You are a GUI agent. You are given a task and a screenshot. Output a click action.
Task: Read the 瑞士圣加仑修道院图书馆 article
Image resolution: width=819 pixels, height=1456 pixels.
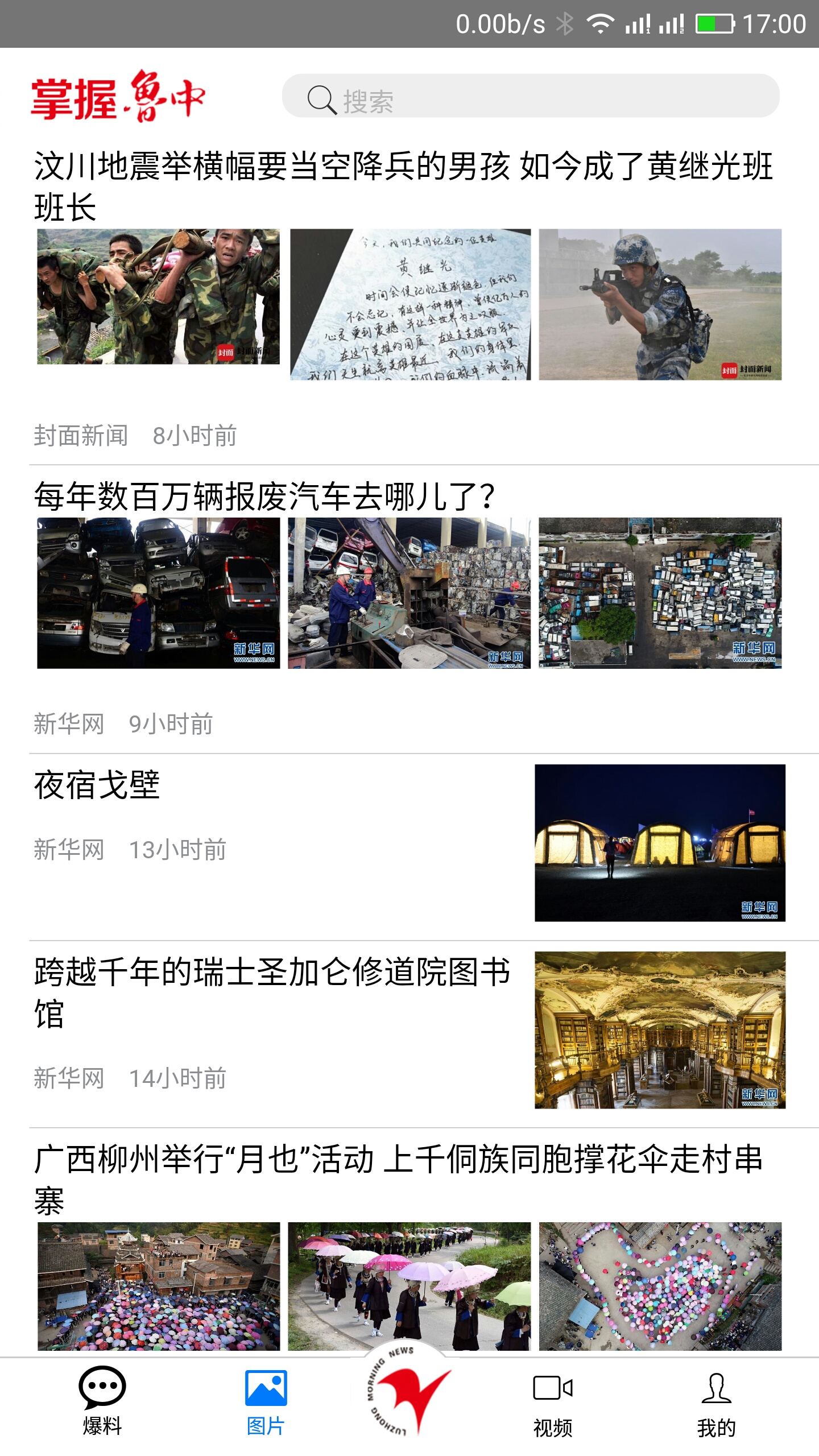tap(272, 992)
